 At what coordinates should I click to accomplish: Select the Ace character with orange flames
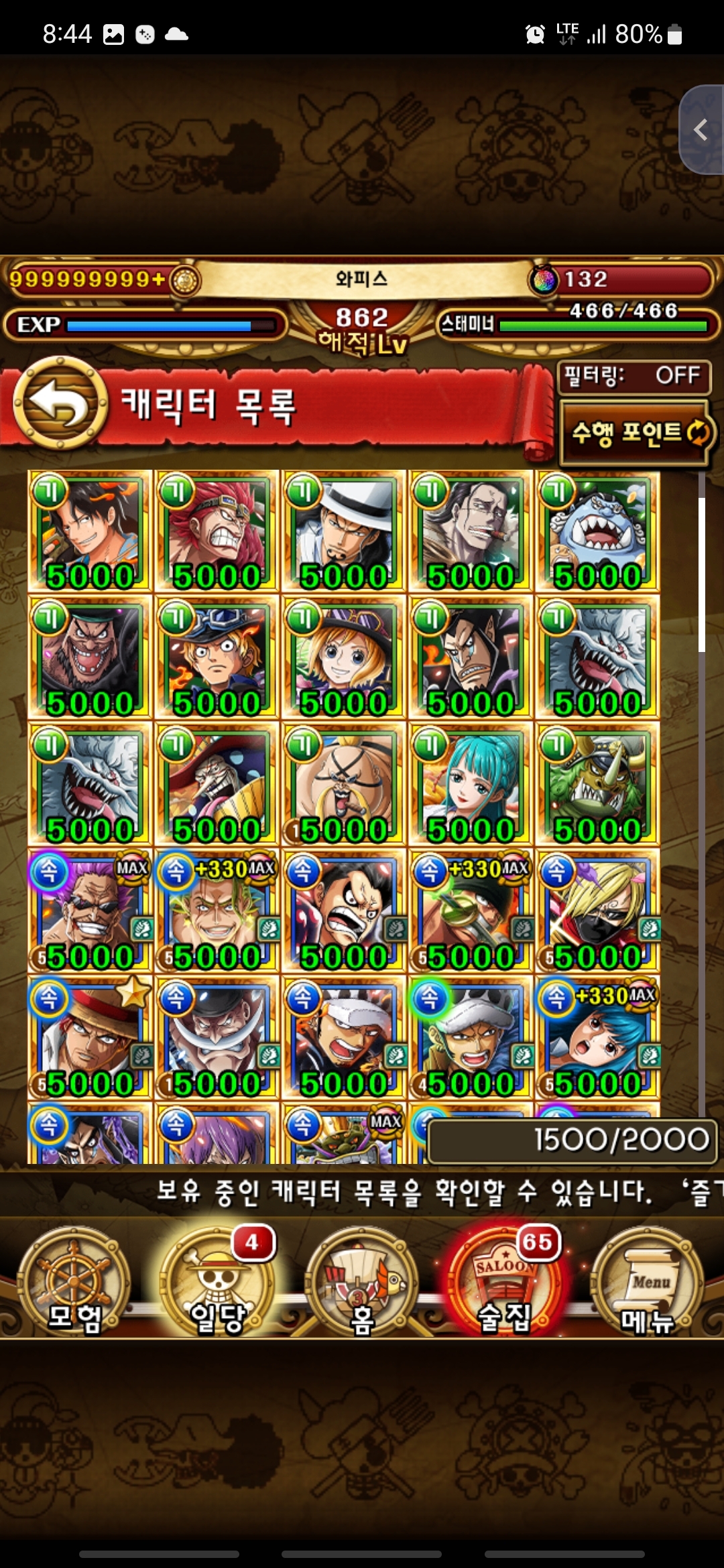tap(90, 531)
